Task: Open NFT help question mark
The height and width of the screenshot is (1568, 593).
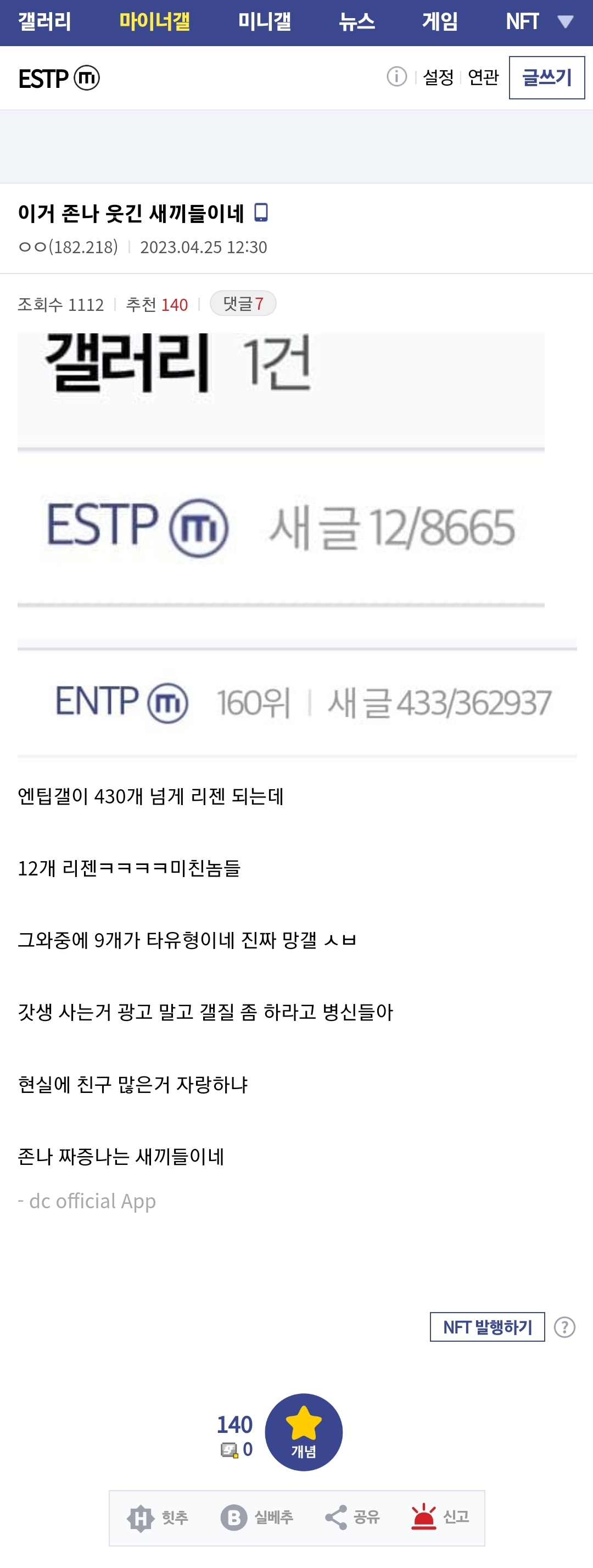Action: [564, 1327]
